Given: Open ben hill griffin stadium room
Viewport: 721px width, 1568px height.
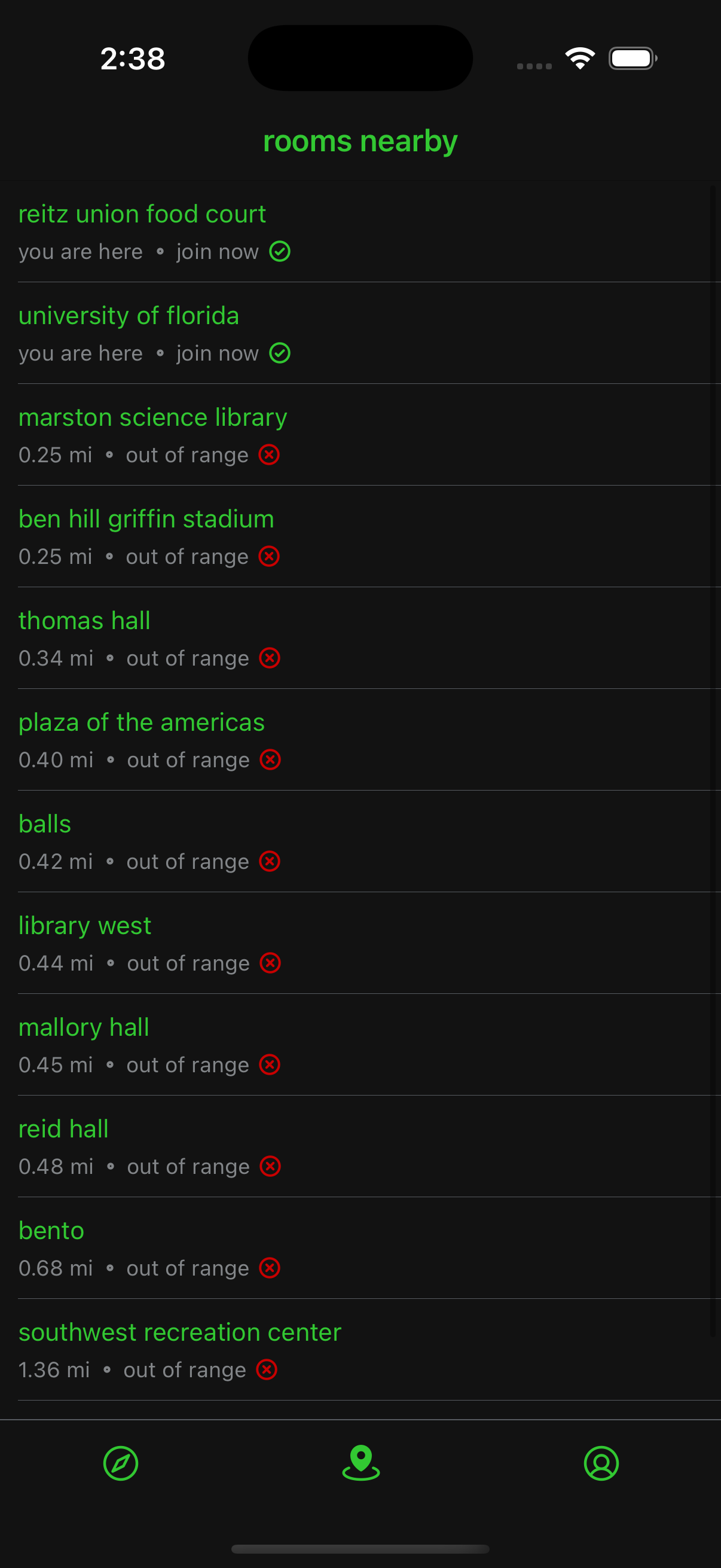Looking at the screenshot, I should pos(146,519).
